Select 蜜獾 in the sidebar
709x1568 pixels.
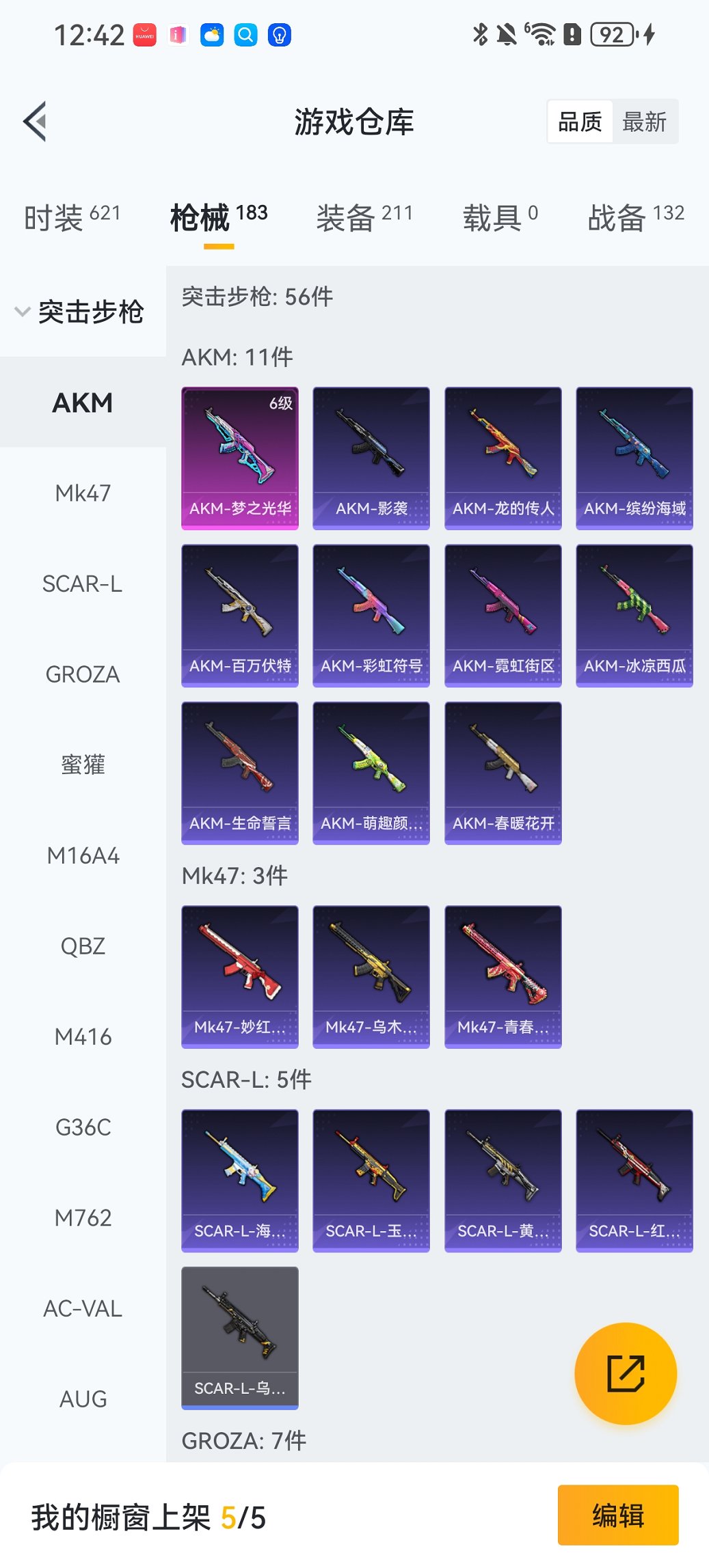(x=83, y=765)
